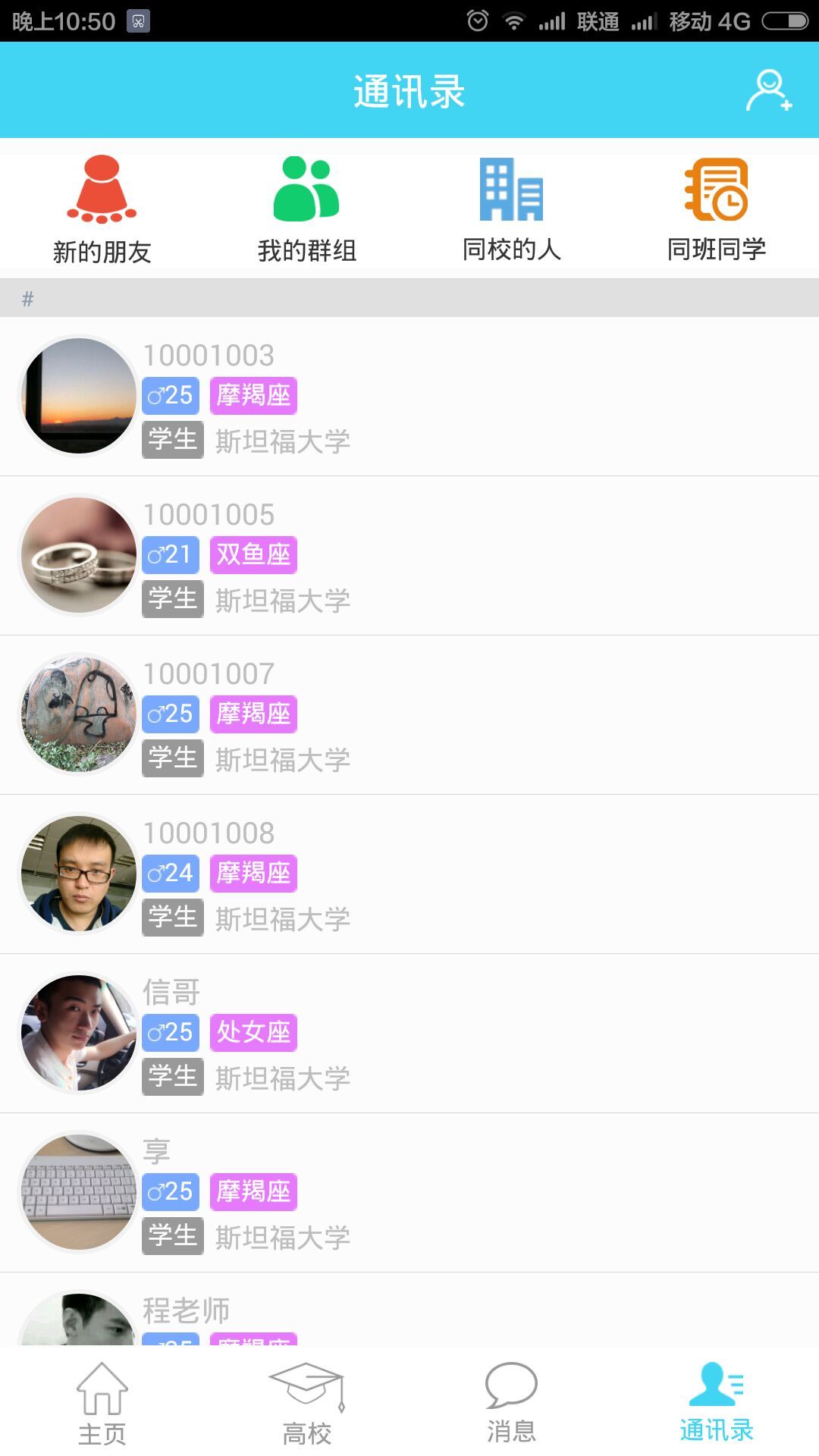Open contact 10001007
The height and width of the screenshot is (1456, 819).
pyautogui.click(x=409, y=715)
